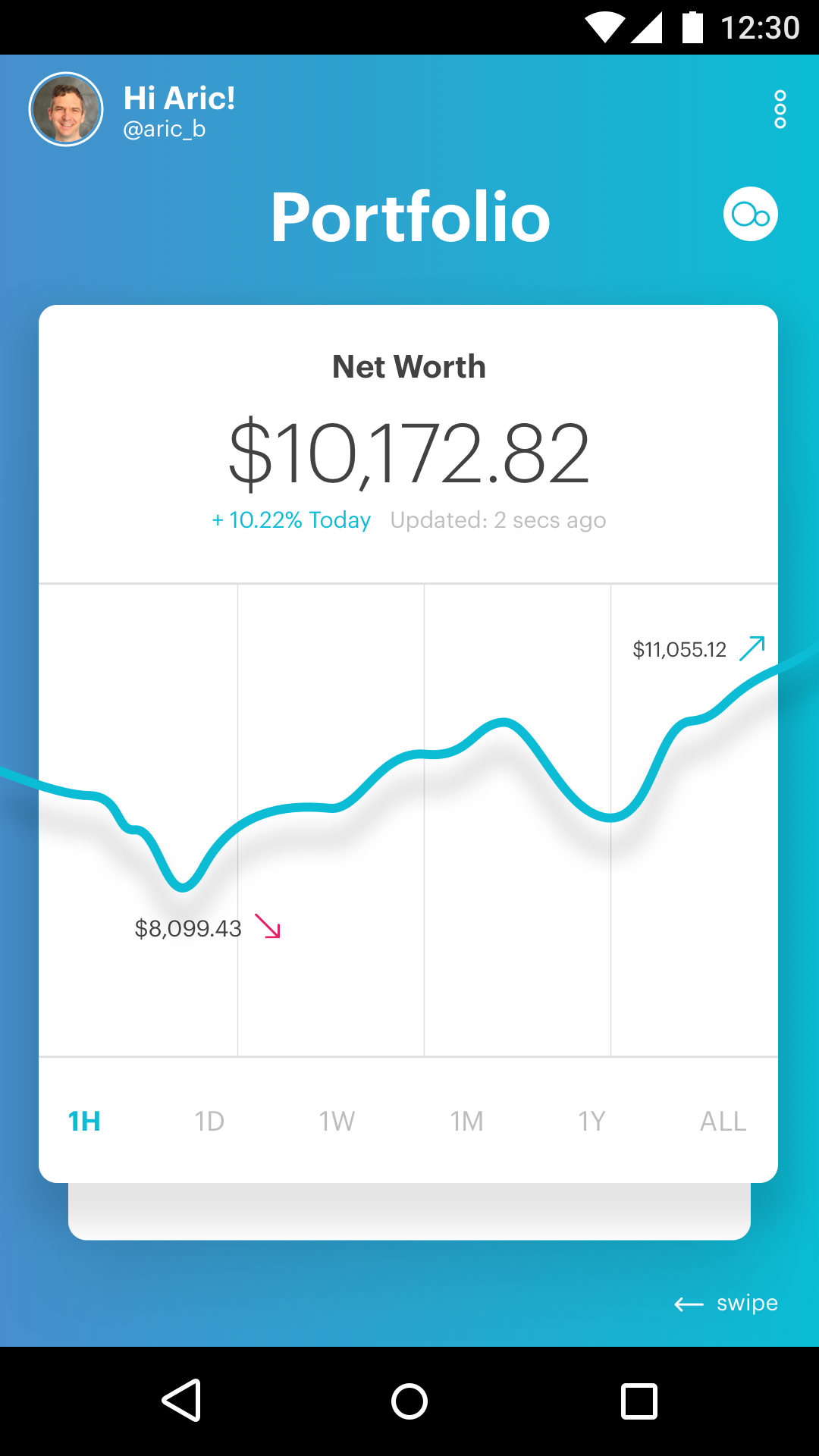Tap the circles icon beside Portfolio
Image resolution: width=819 pixels, height=1456 pixels.
pyautogui.click(x=750, y=215)
